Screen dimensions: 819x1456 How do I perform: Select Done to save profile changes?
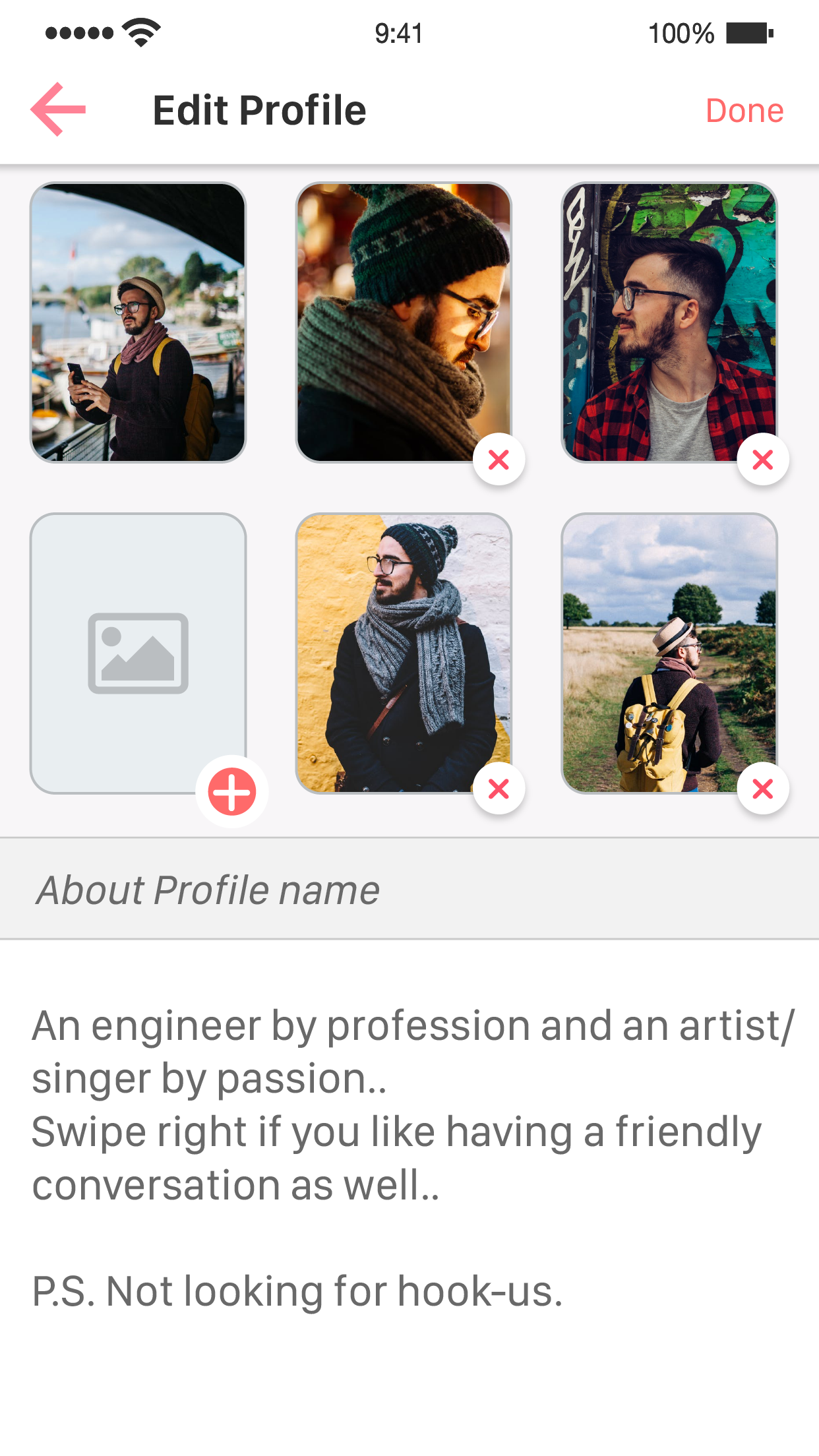pos(744,110)
